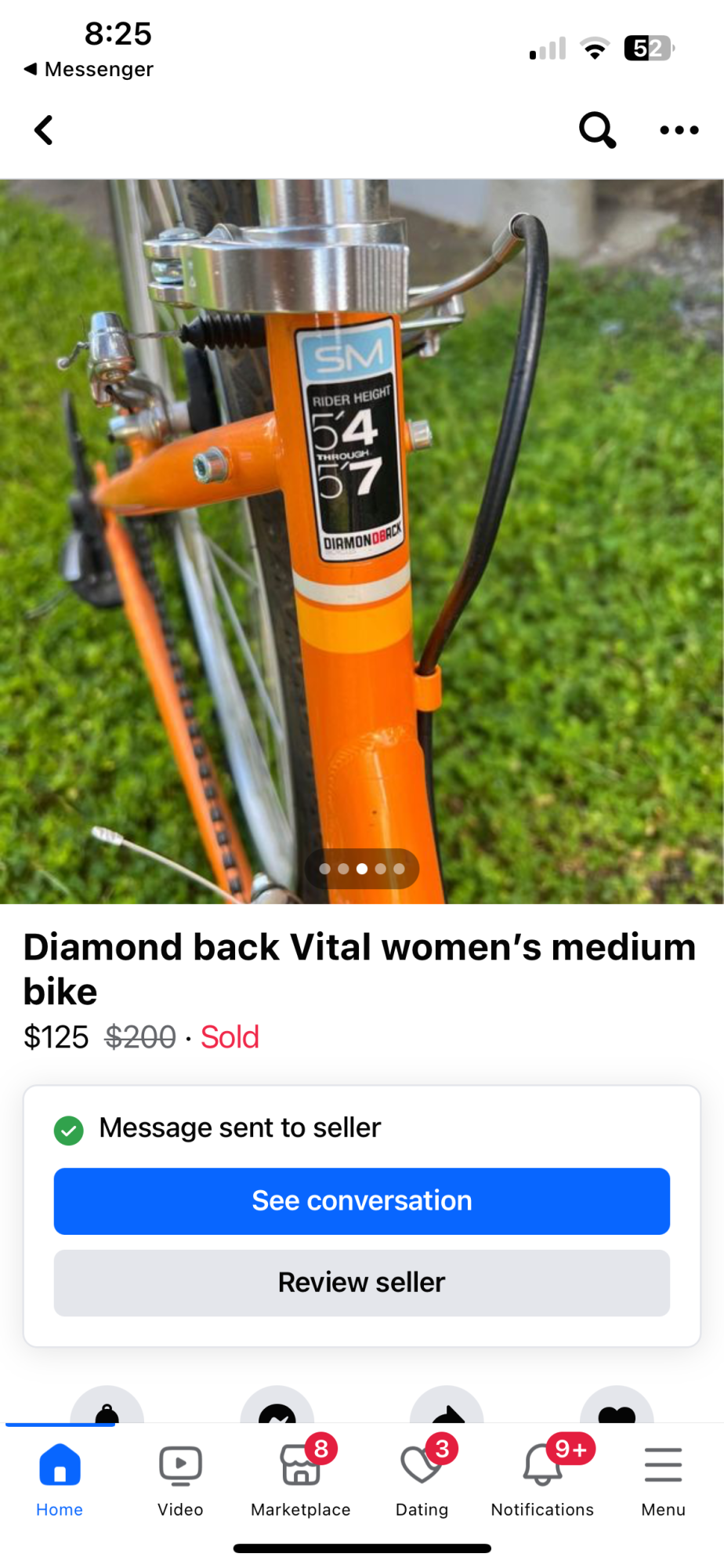Open the Menu tab
The image size is (724, 1568).
663,1479
